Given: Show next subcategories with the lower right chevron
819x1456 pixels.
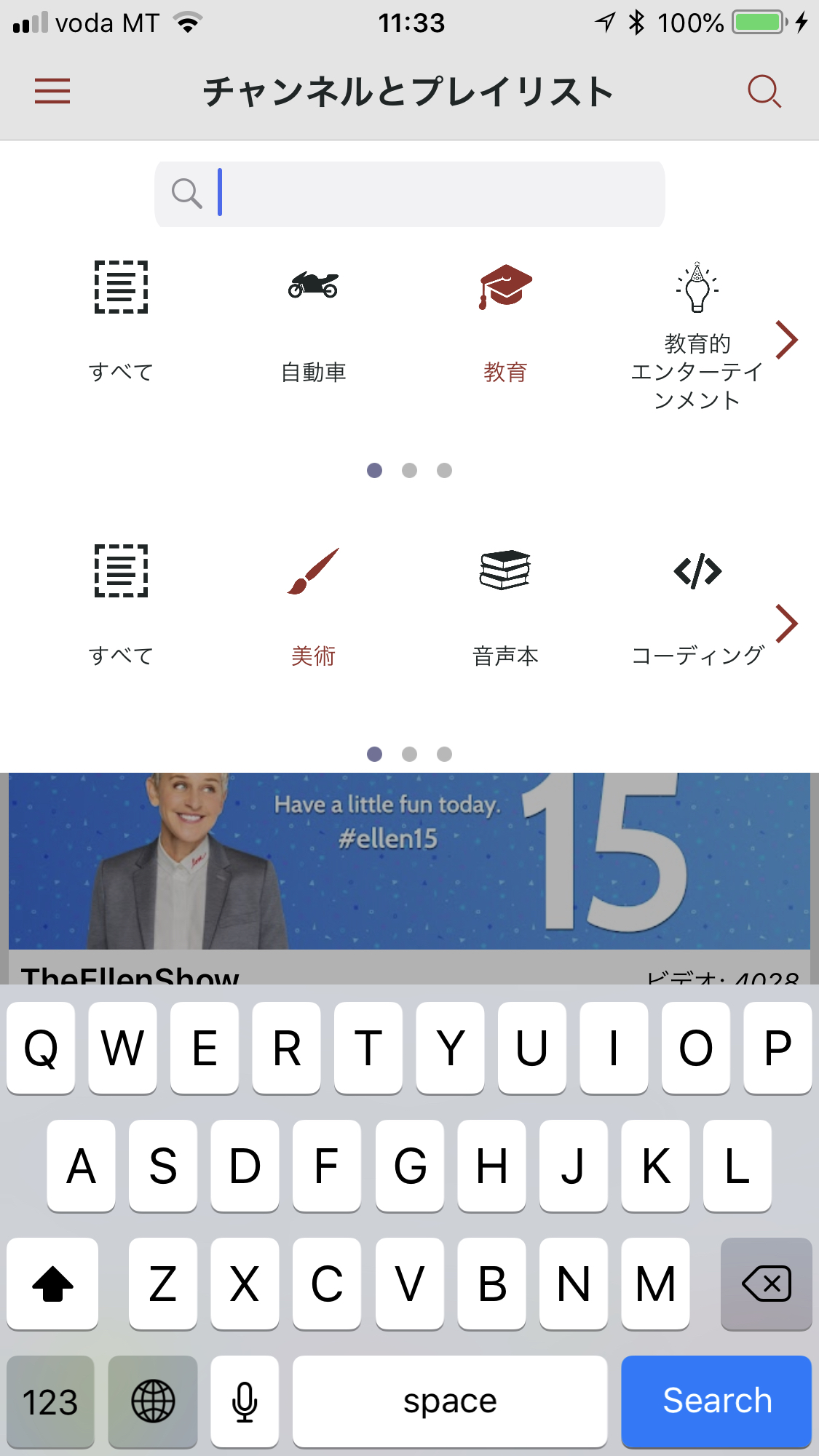Looking at the screenshot, I should [x=786, y=624].
